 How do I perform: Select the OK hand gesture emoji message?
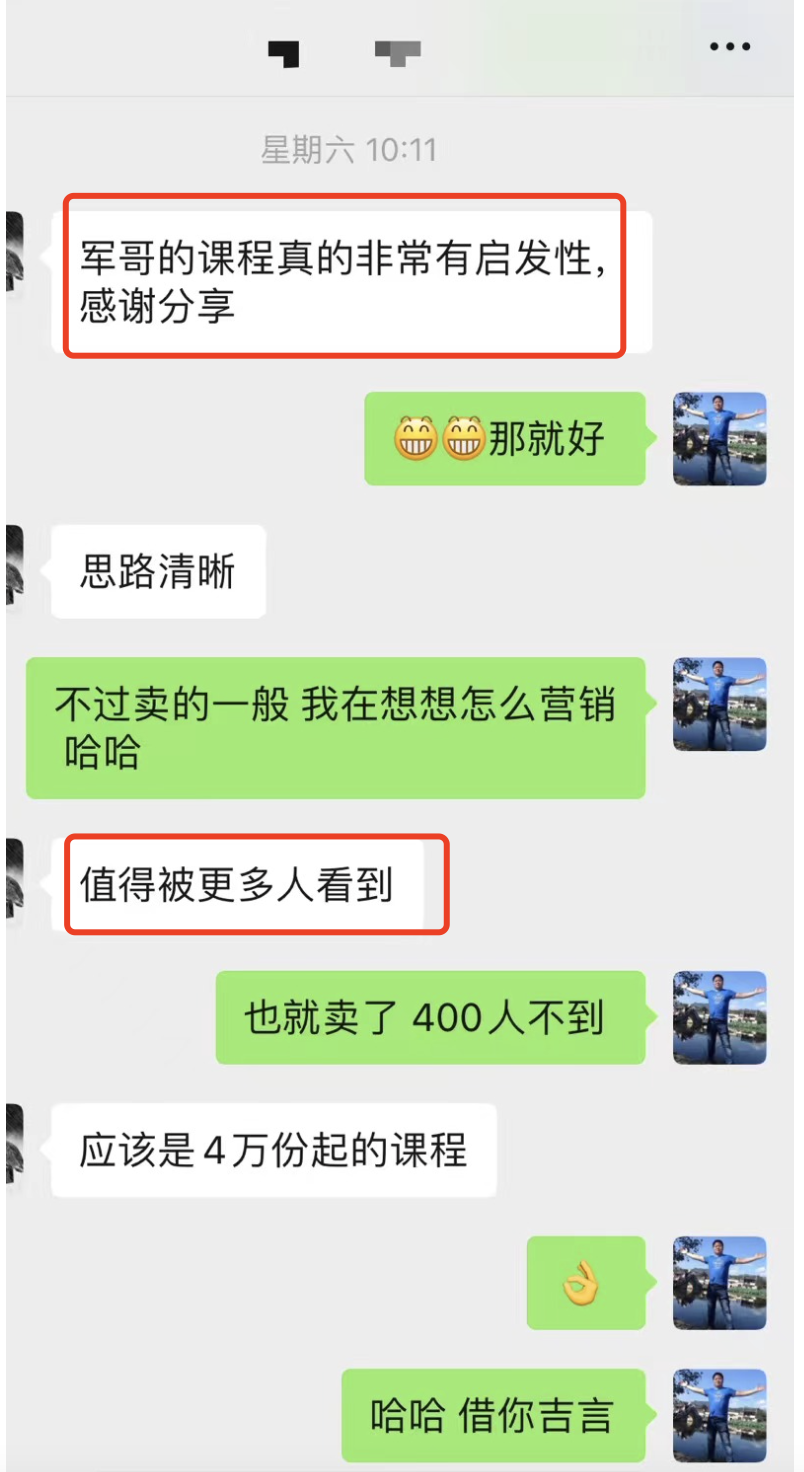point(585,1285)
